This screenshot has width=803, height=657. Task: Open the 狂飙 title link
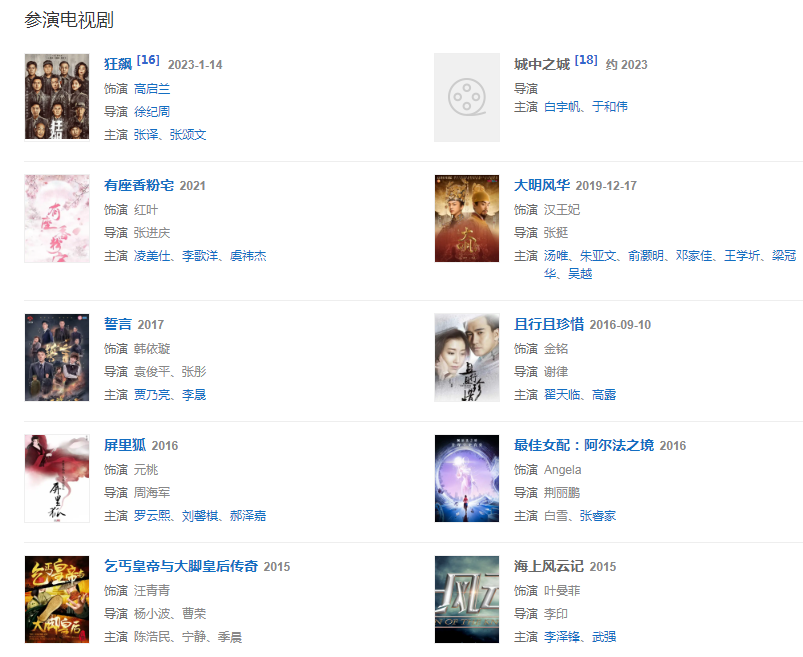118,64
